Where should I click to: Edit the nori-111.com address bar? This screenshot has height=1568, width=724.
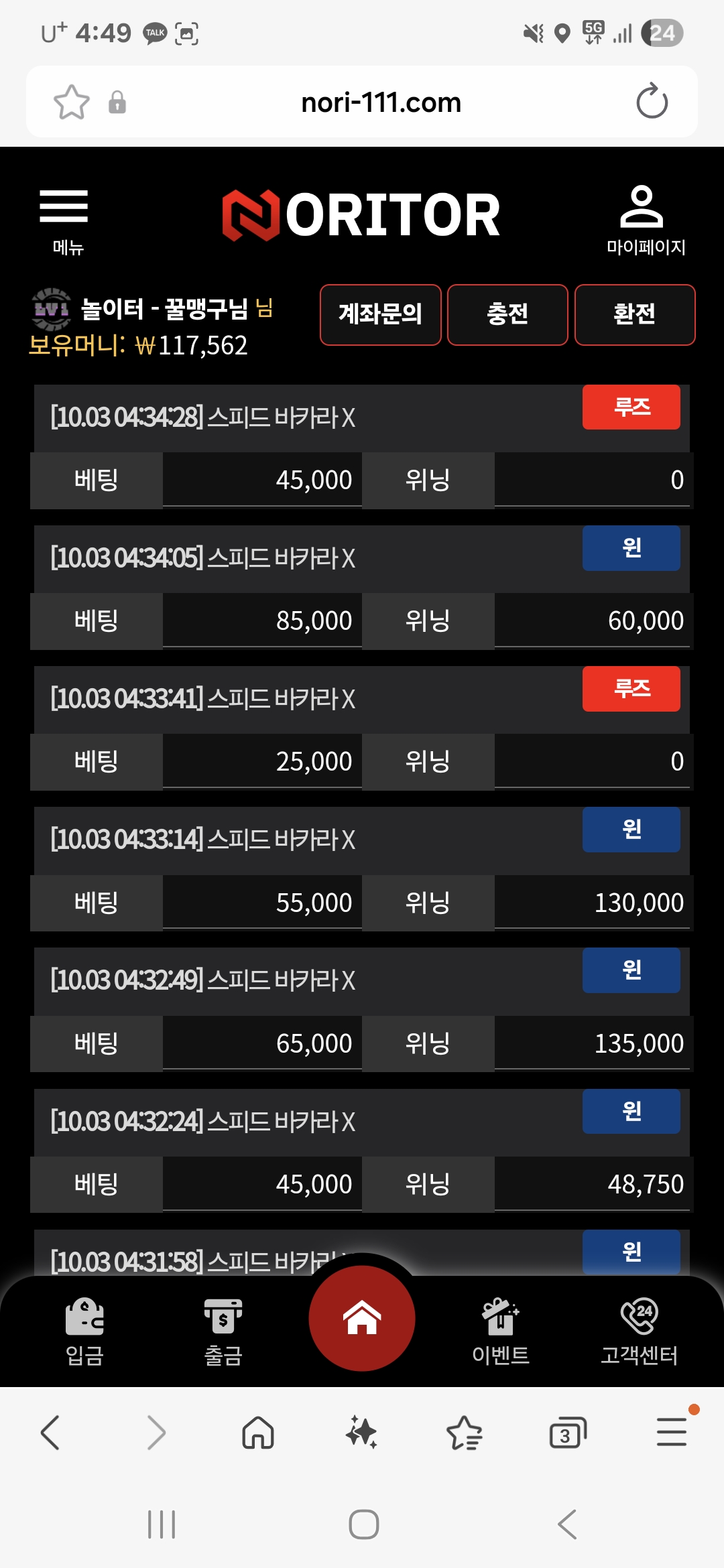[381, 103]
